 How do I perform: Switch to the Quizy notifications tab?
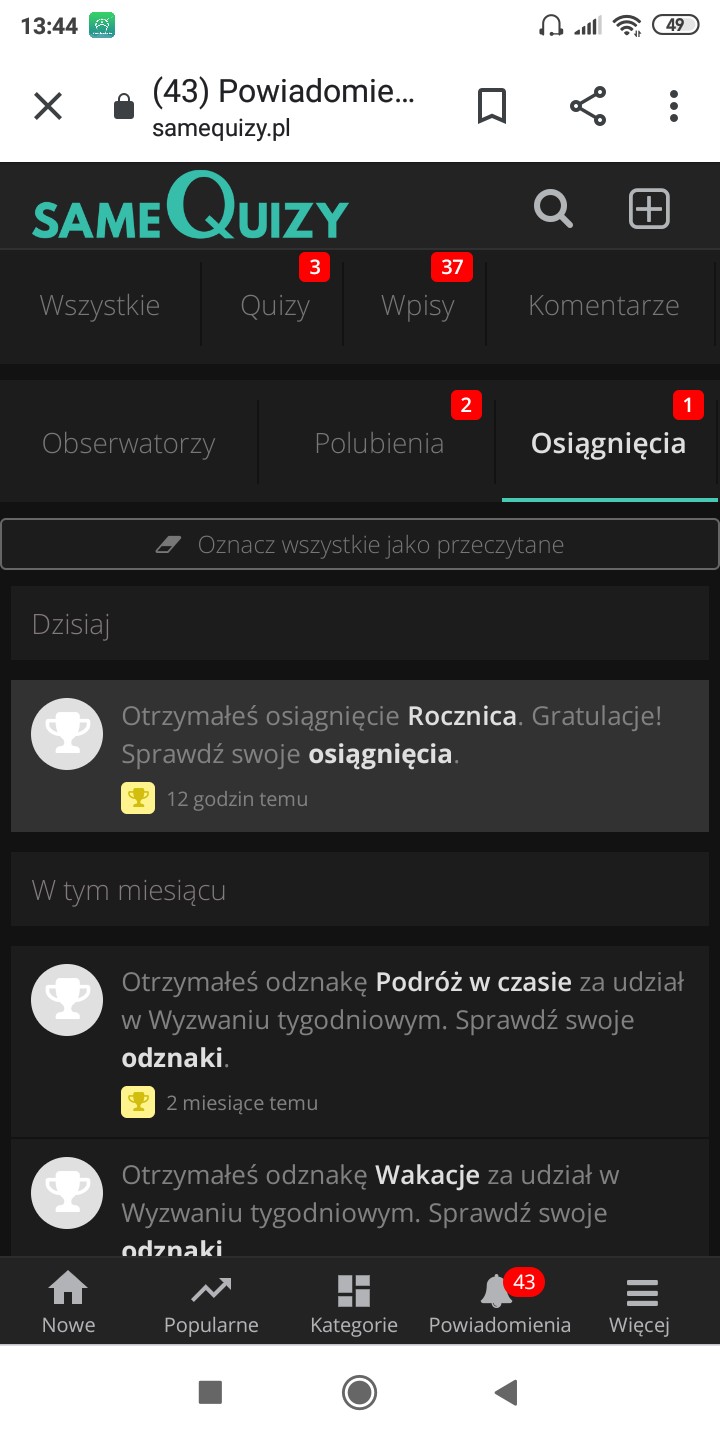275,305
